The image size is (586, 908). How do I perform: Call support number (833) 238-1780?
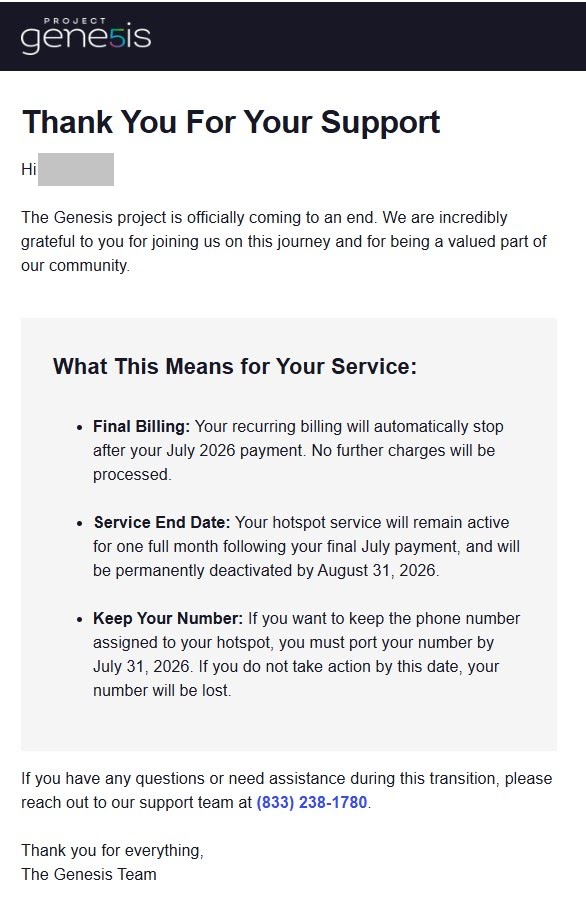(312, 802)
